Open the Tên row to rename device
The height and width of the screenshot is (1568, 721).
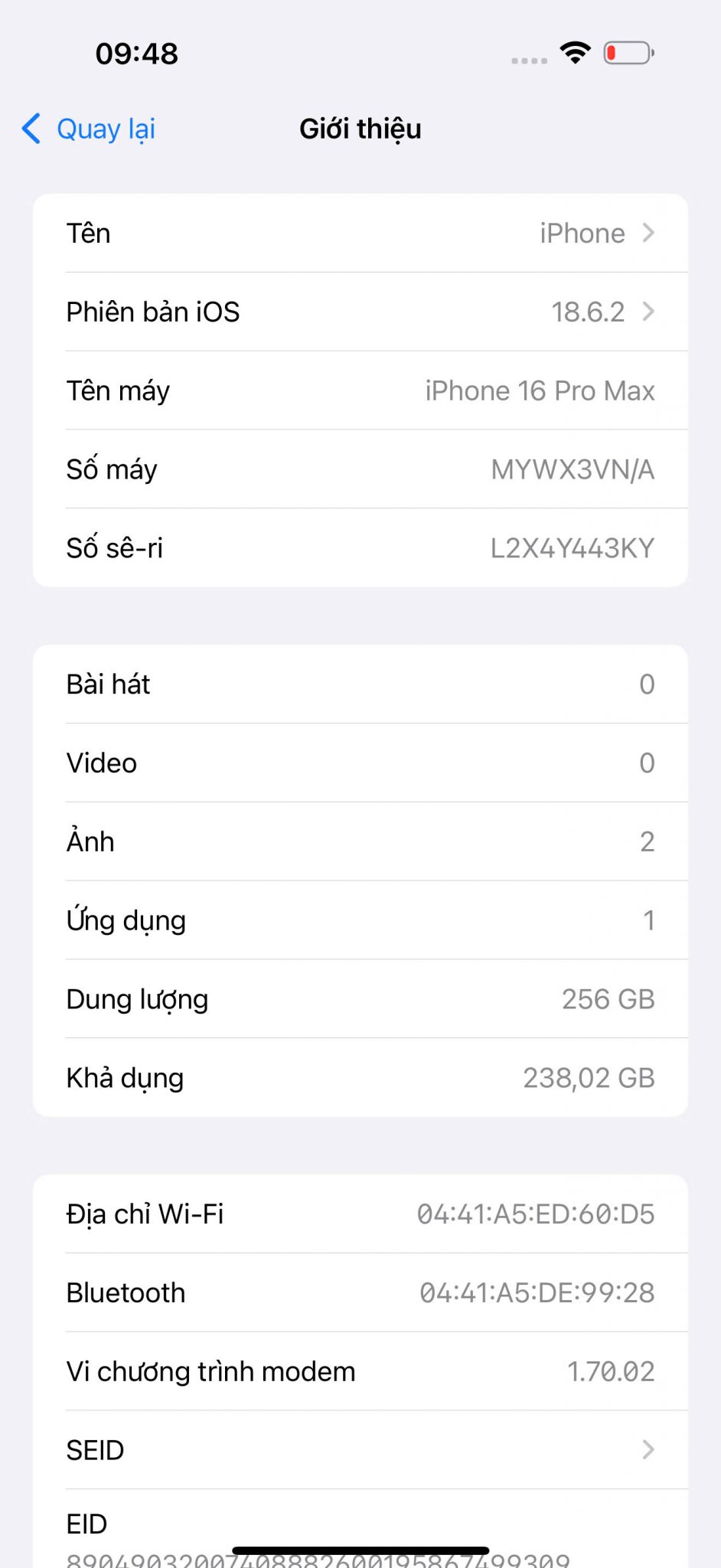coord(360,234)
